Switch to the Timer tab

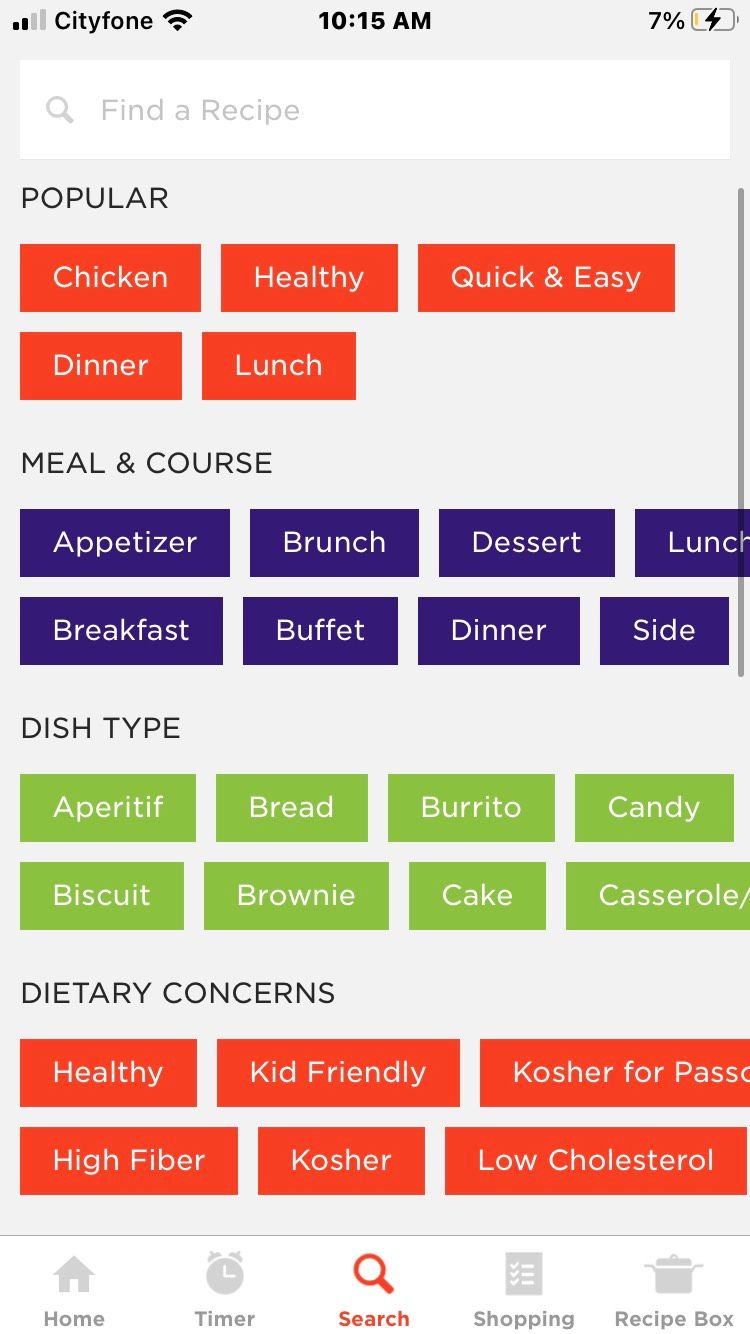(x=225, y=1290)
